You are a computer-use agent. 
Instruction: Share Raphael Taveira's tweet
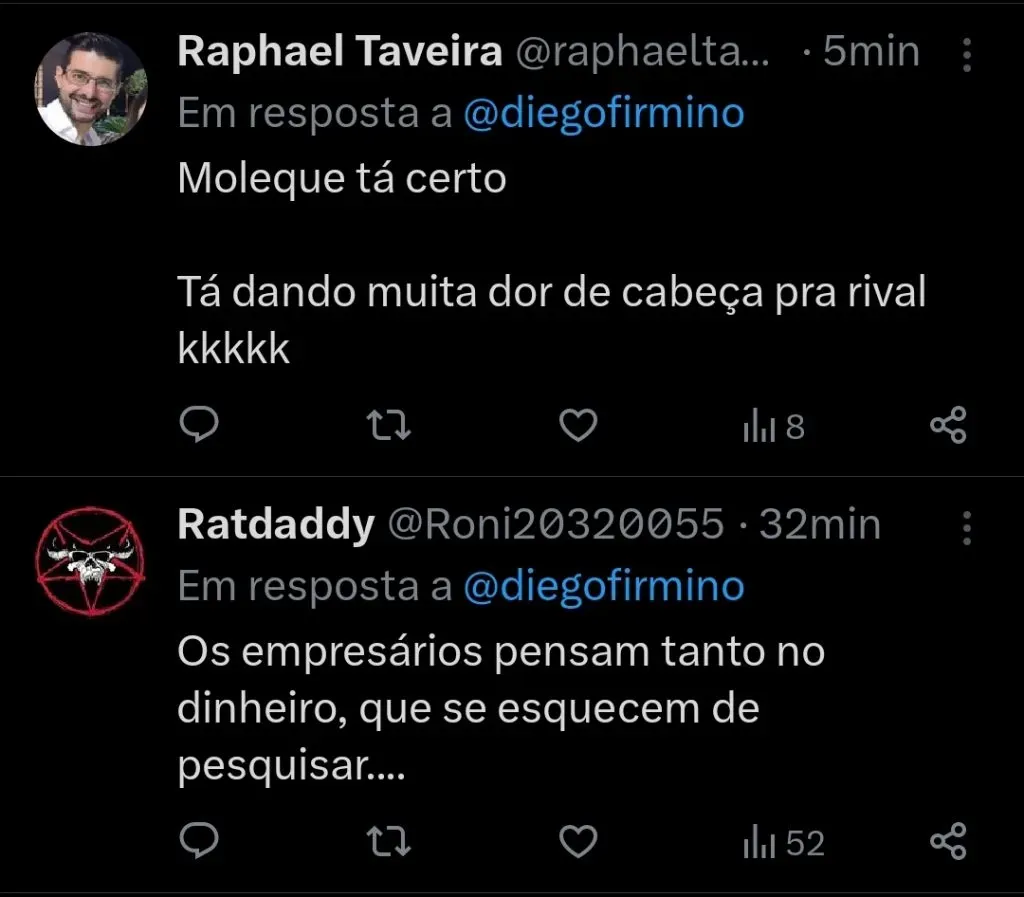pos(948,427)
